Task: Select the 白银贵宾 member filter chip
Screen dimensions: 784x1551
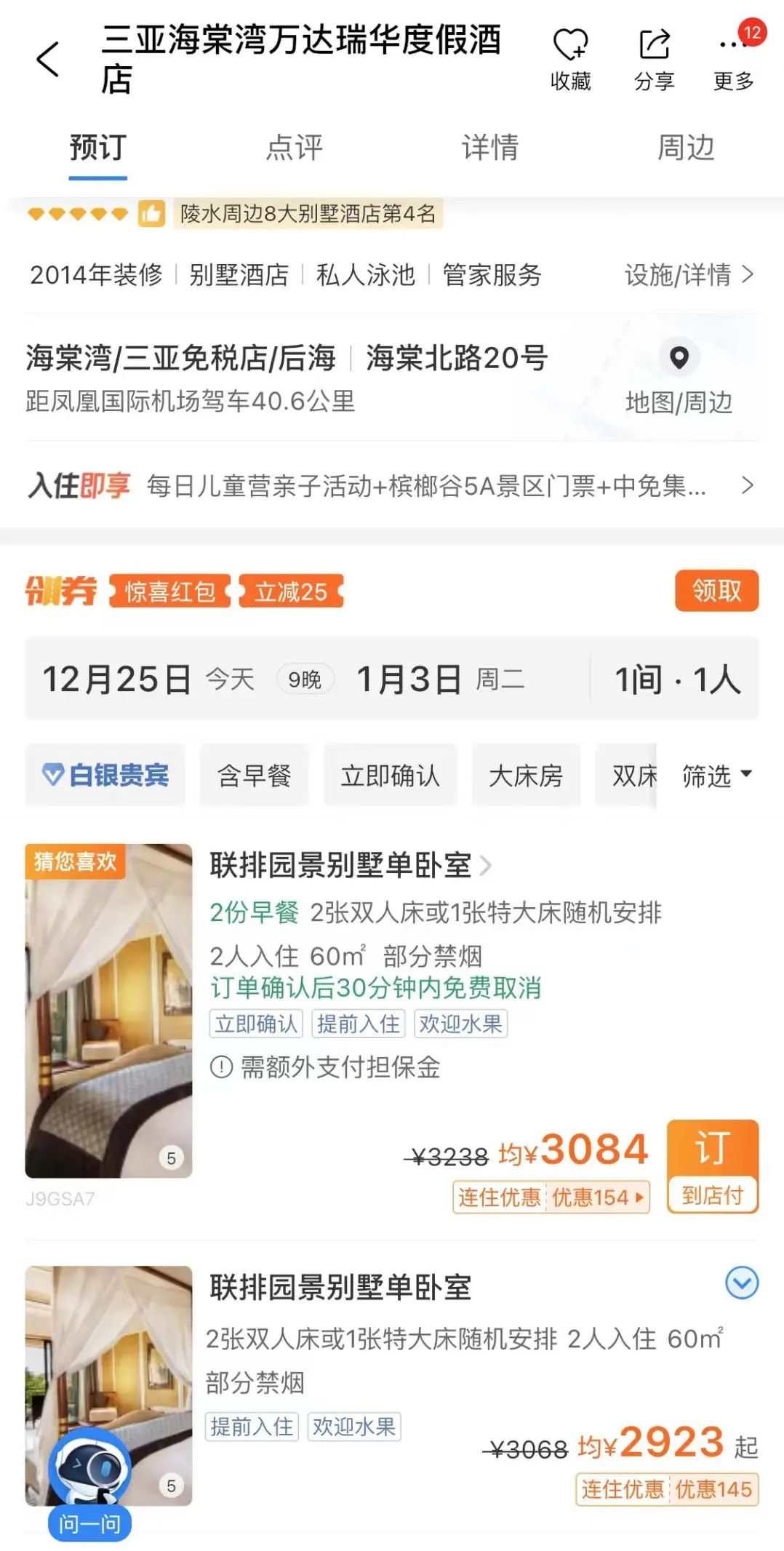Action: point(105,775)
